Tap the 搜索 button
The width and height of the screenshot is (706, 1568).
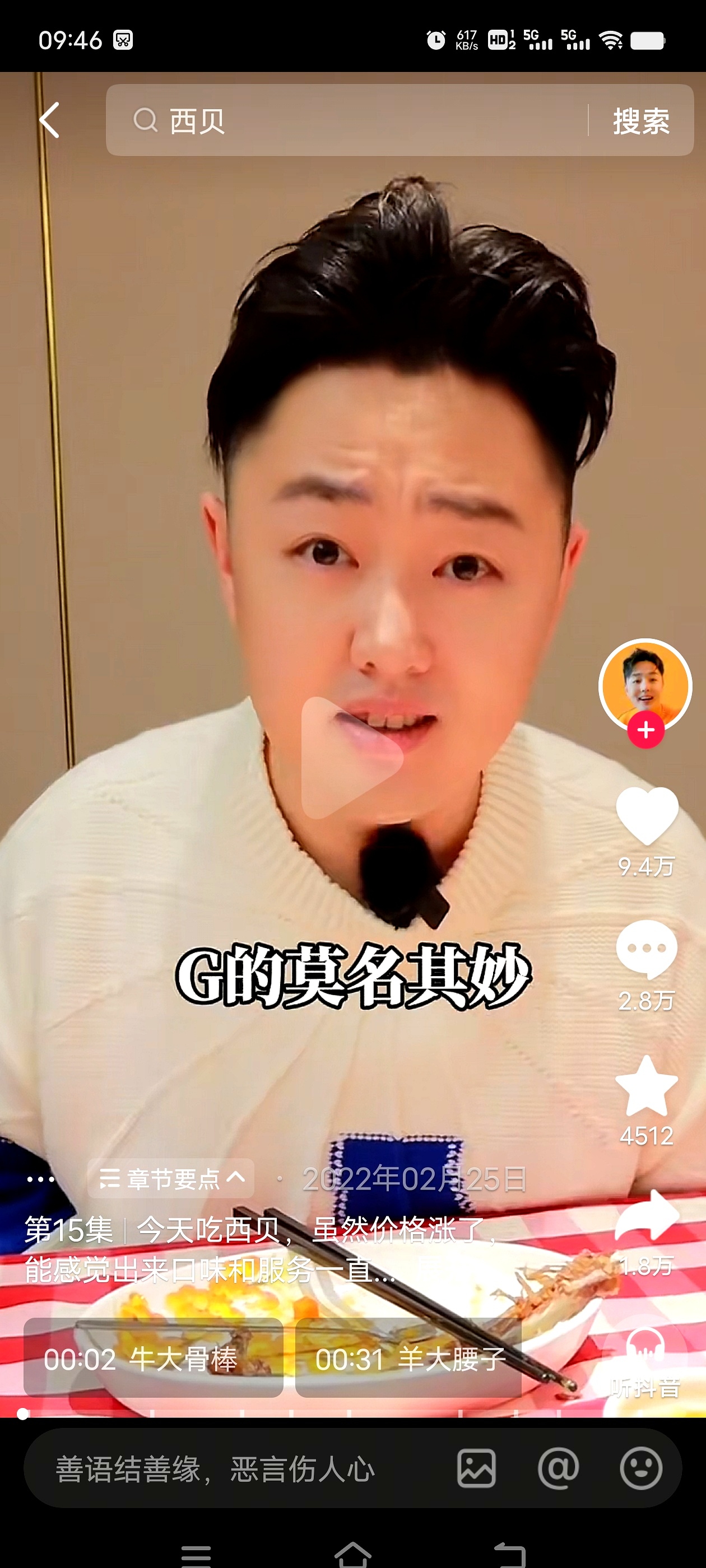coord(641,120)
